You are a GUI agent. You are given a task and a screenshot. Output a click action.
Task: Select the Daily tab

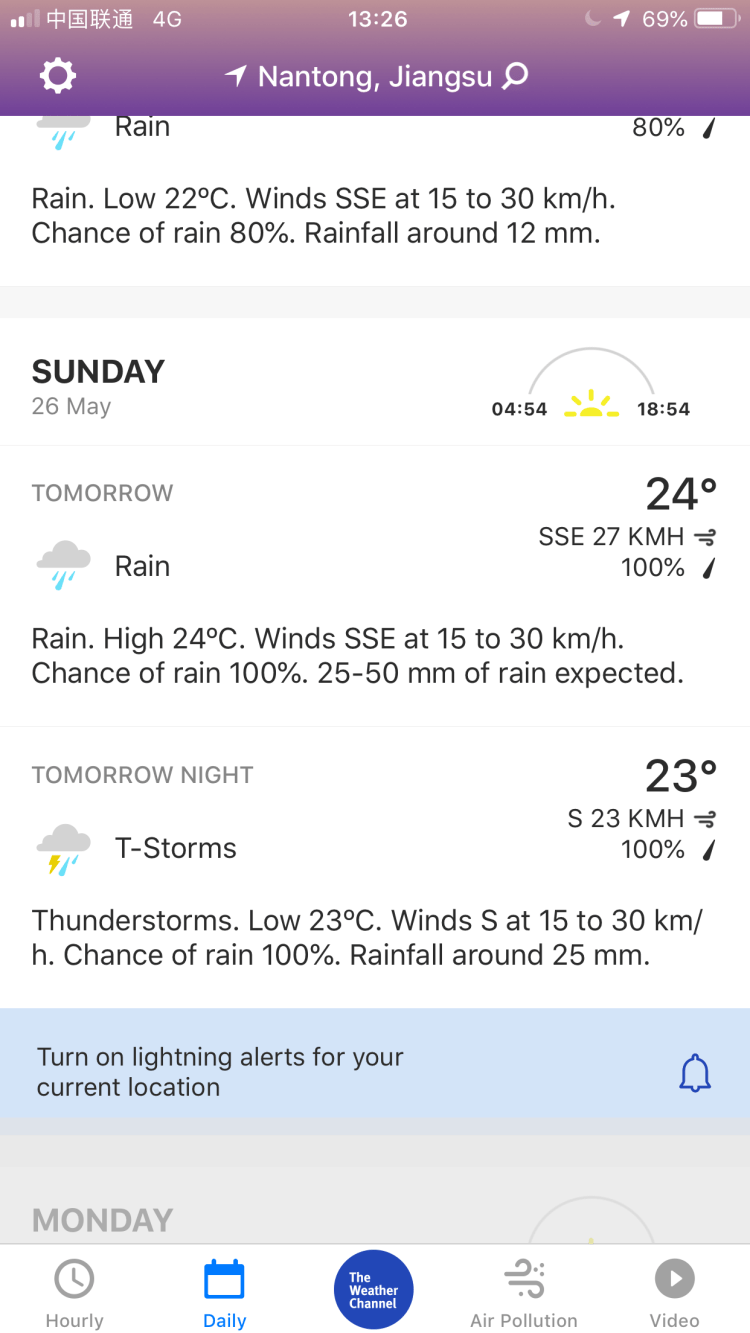(224, 1292)
